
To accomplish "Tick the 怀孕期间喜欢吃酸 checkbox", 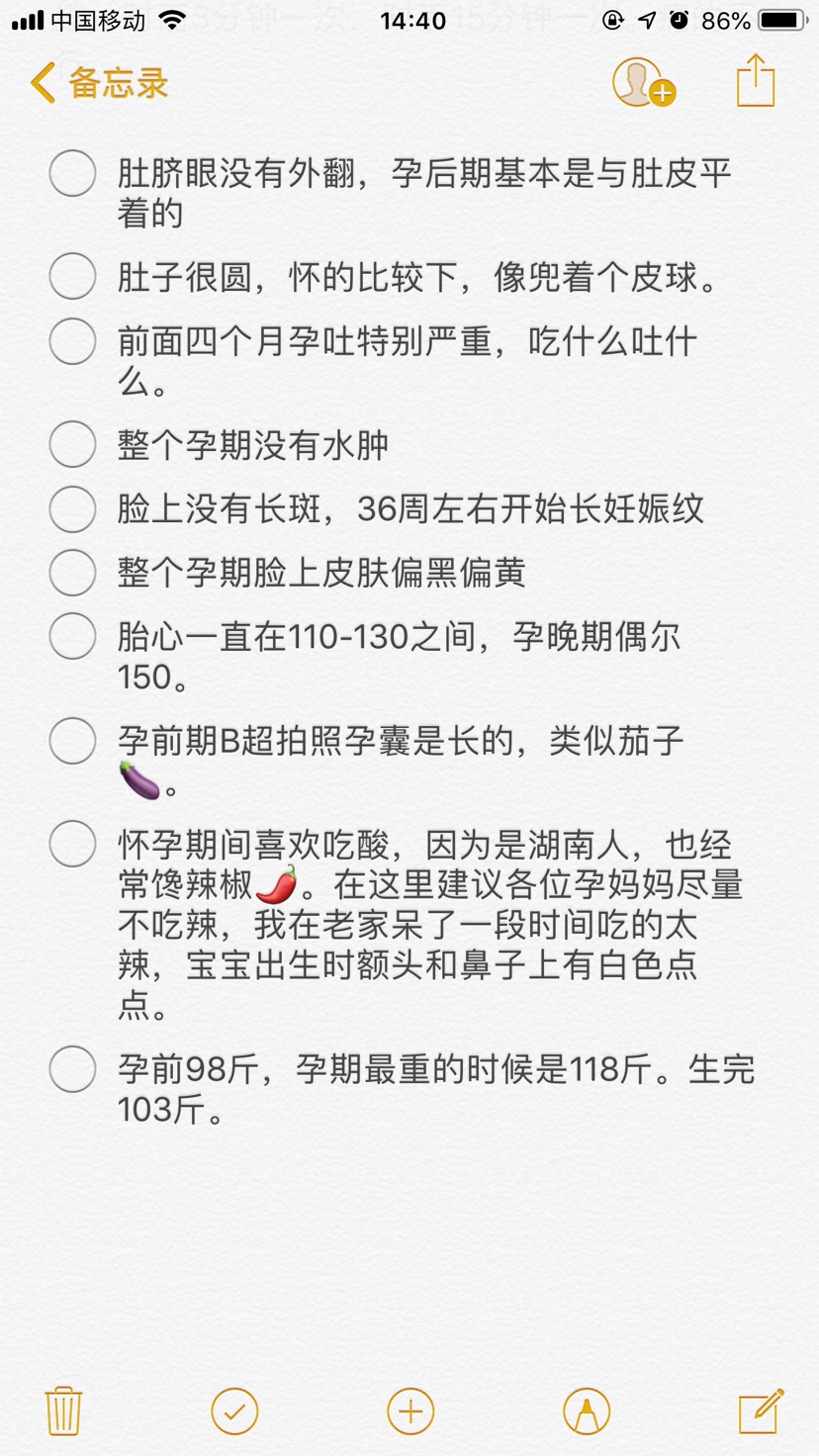I will click(73, 845).
